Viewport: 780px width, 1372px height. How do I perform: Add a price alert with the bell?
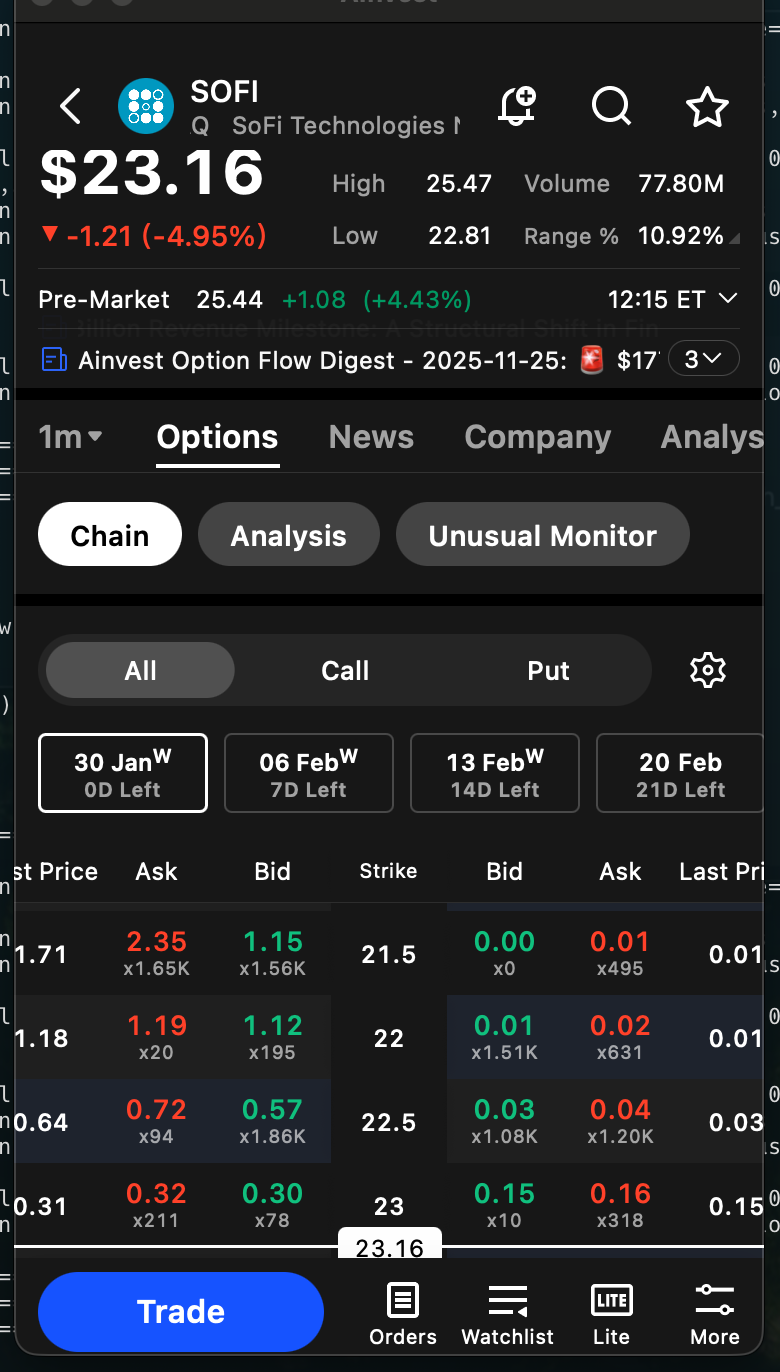point(517,106)
